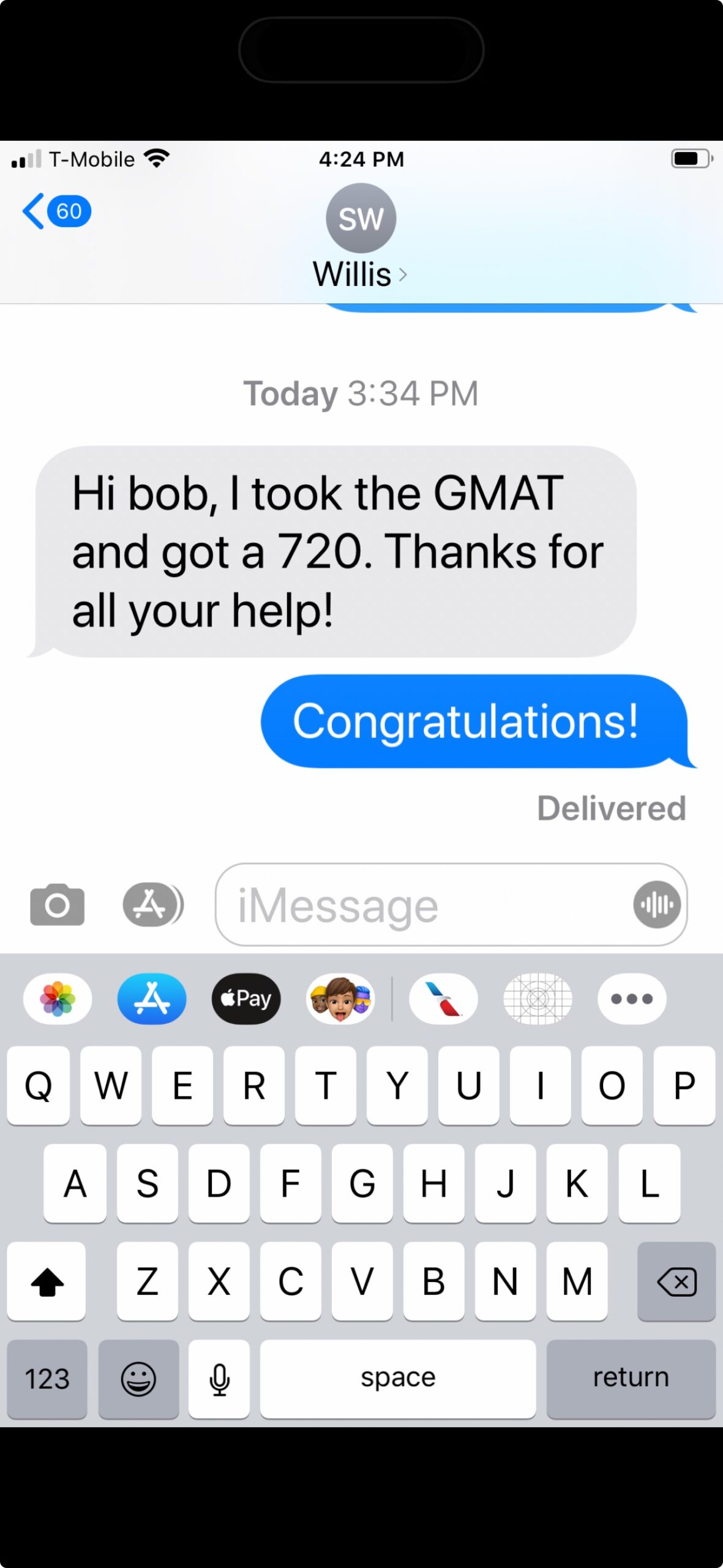Switch keyboard to numbers with 123 key
Viewport: 723px width, 1568px height.
[x=47, y=1379]
